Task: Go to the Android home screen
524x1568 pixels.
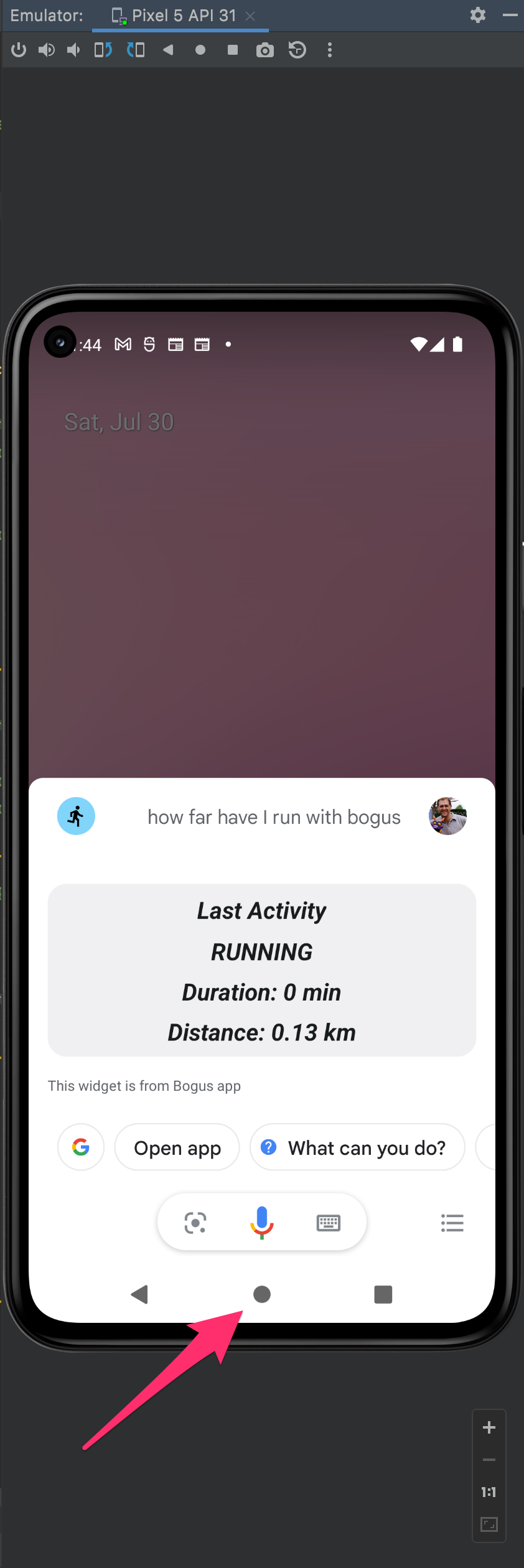Action: (x=262, y=1294)
